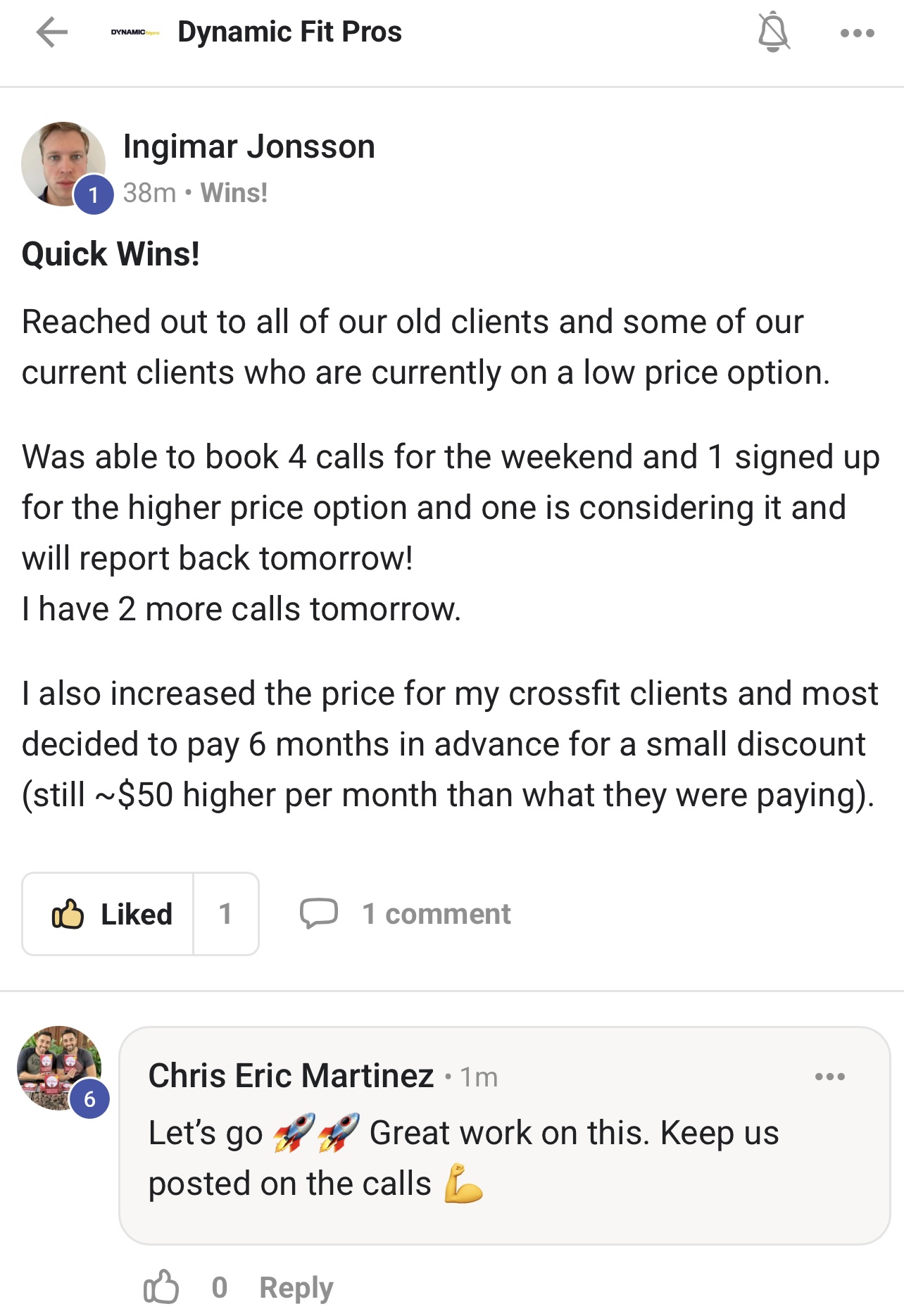View Chris Eric Martinez's profile by name
Image resolution: width=904 pixels, height=1316 pixels.
tap(291, 1076)
